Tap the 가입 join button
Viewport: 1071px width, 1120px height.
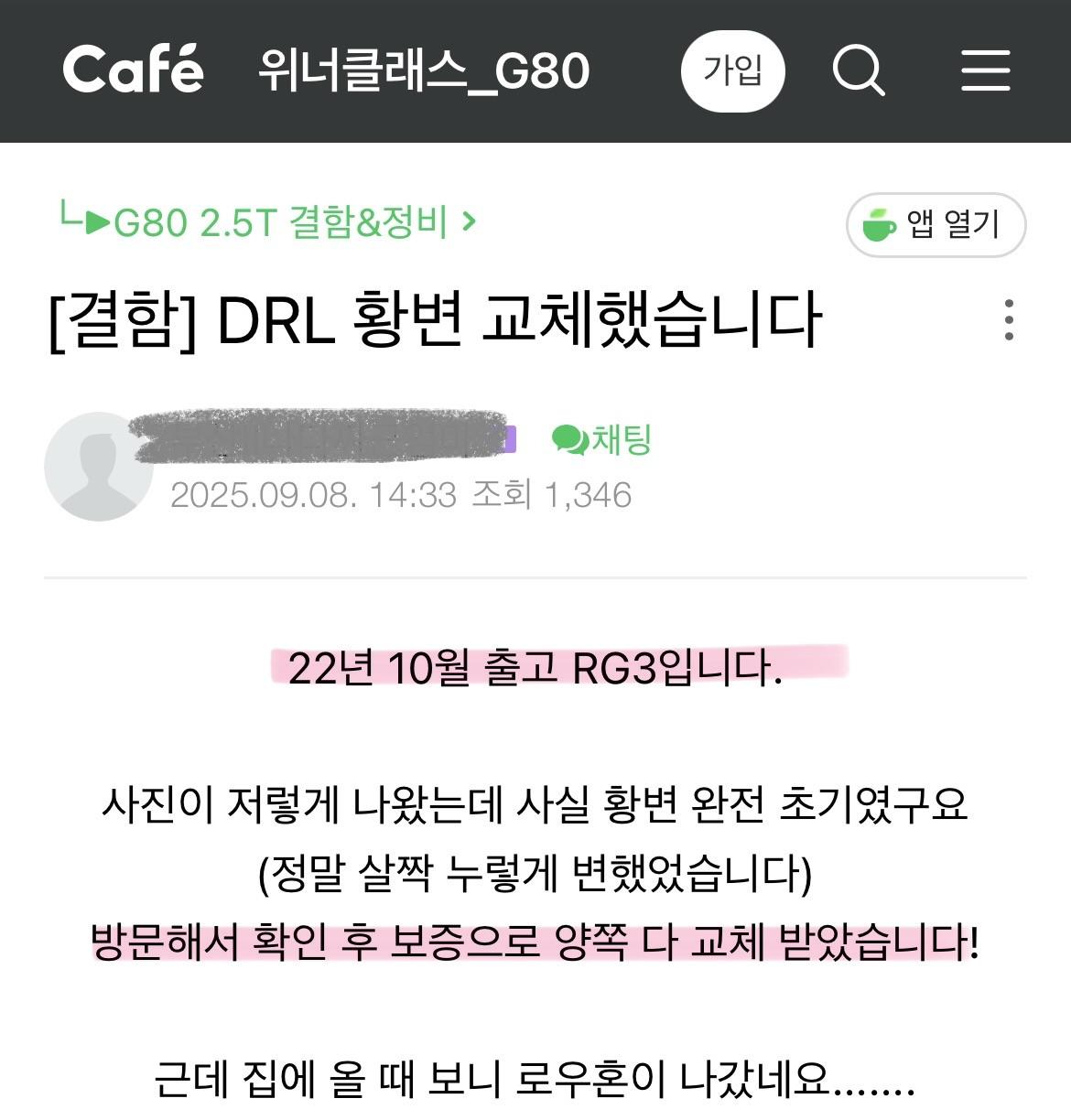pos(733,70)
